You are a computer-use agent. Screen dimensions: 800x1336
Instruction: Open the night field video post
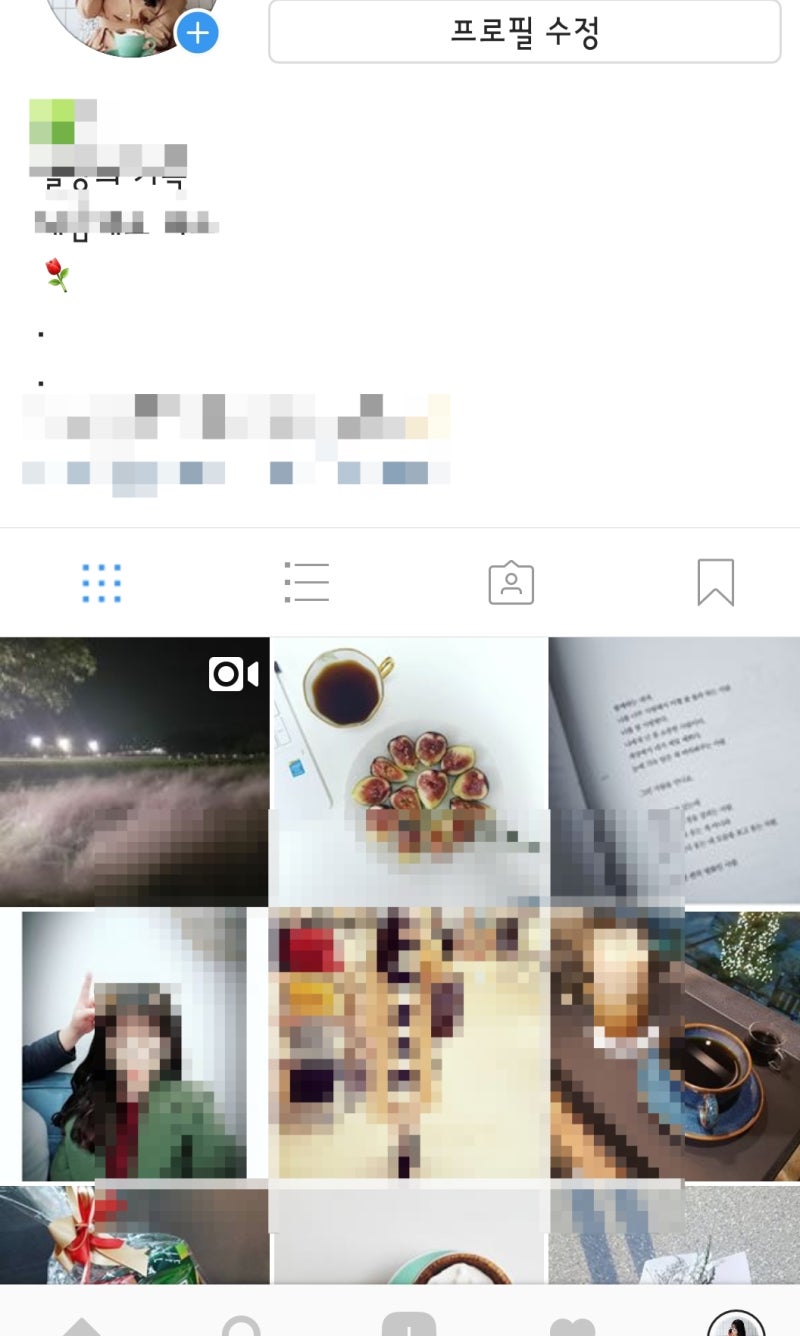(134, 771)
